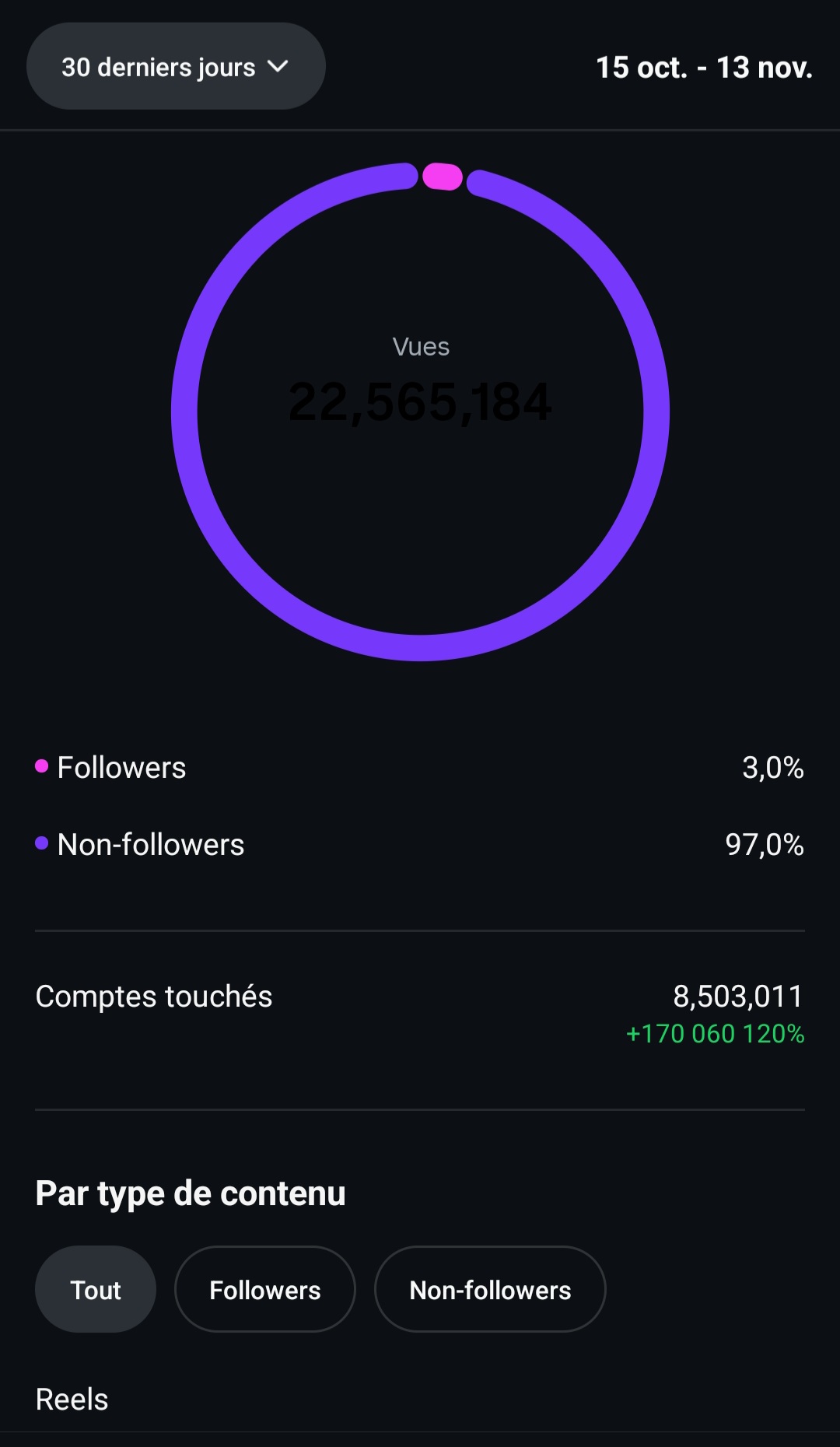Open the 30 derniers jours dropdown
This screenshot has height=1447, width=840.
coord(176,67)
